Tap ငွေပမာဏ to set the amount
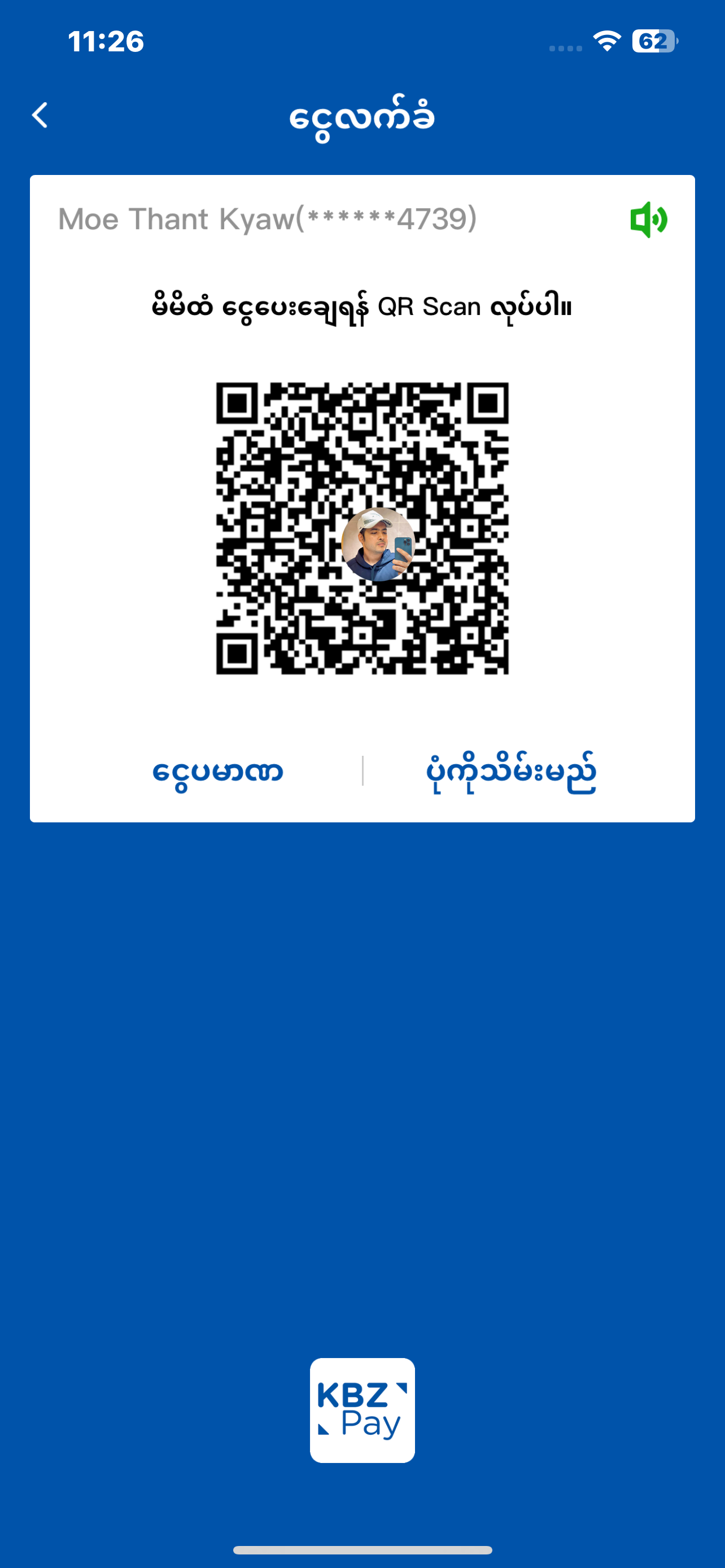Viewport: 725px width, 1568px height. [217, 772]
